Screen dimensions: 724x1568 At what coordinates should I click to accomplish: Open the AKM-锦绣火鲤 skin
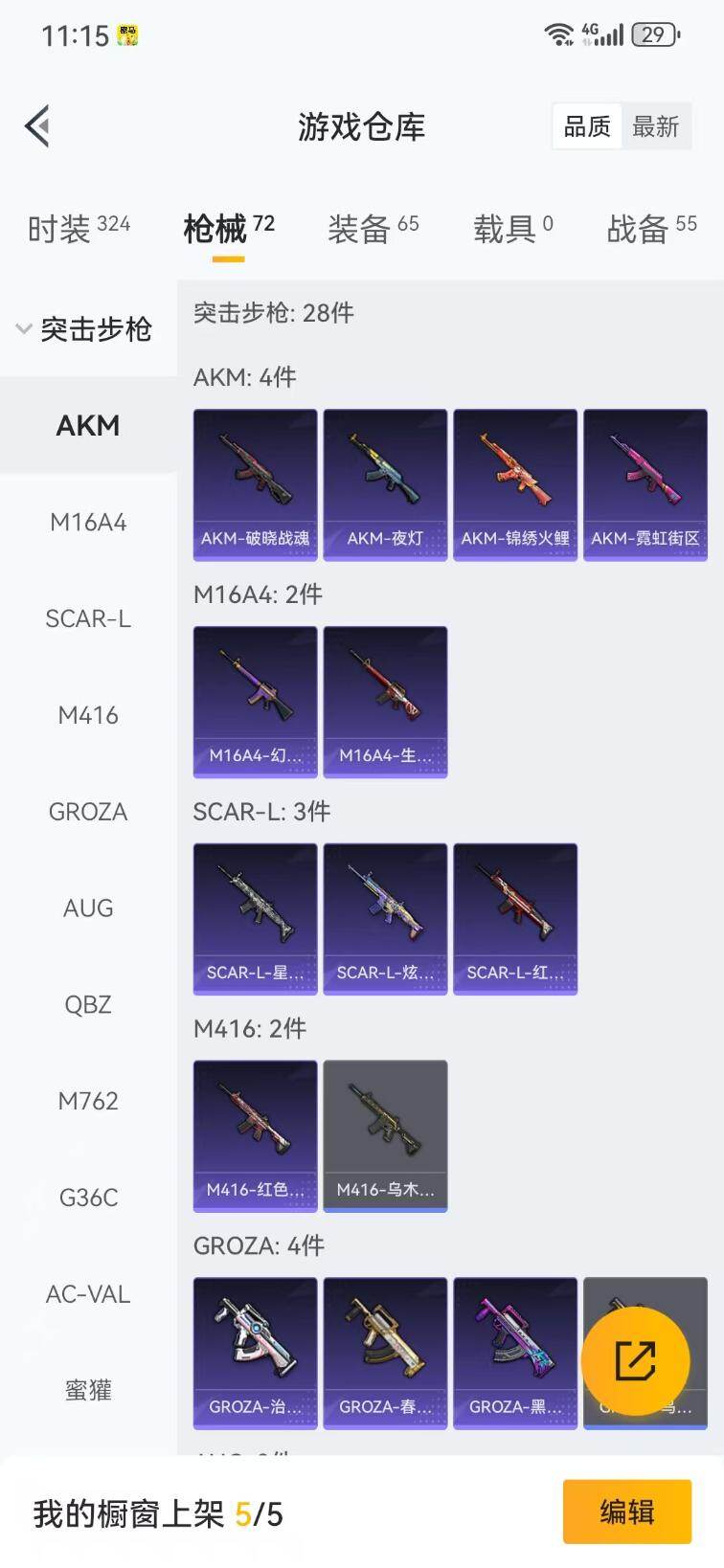[515, 484]
